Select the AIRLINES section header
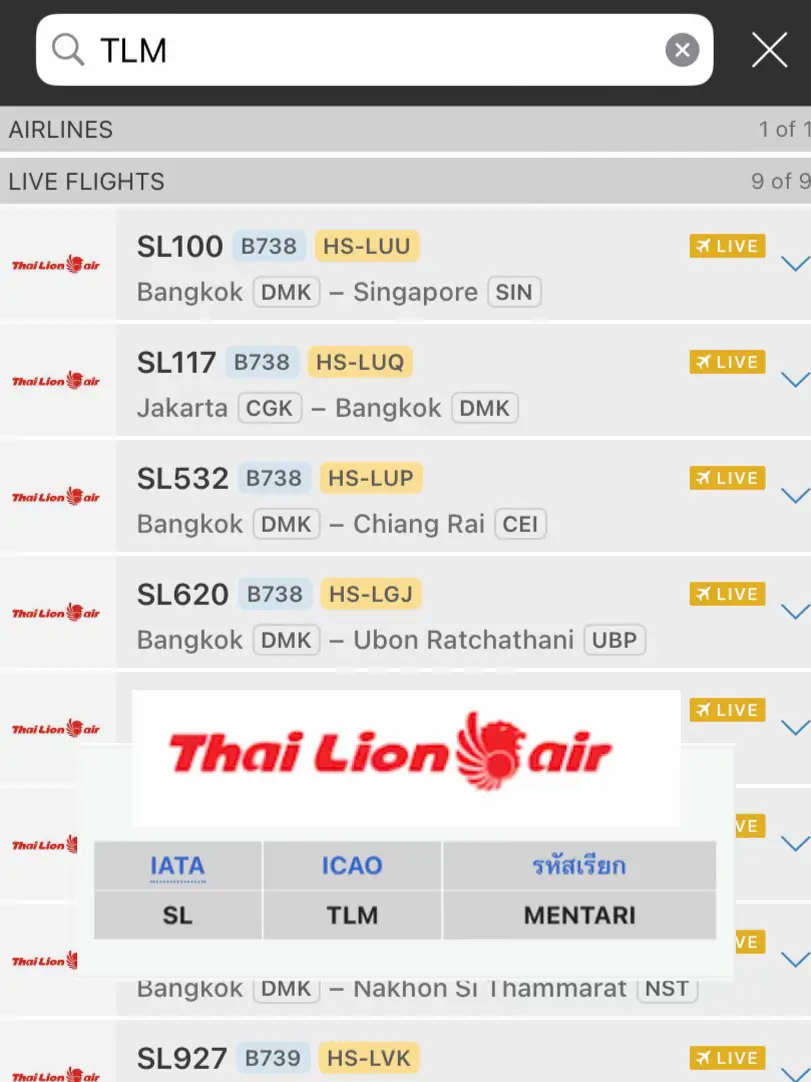Image resolution: width=811 pixels, height=1082 pixels. 62,129
